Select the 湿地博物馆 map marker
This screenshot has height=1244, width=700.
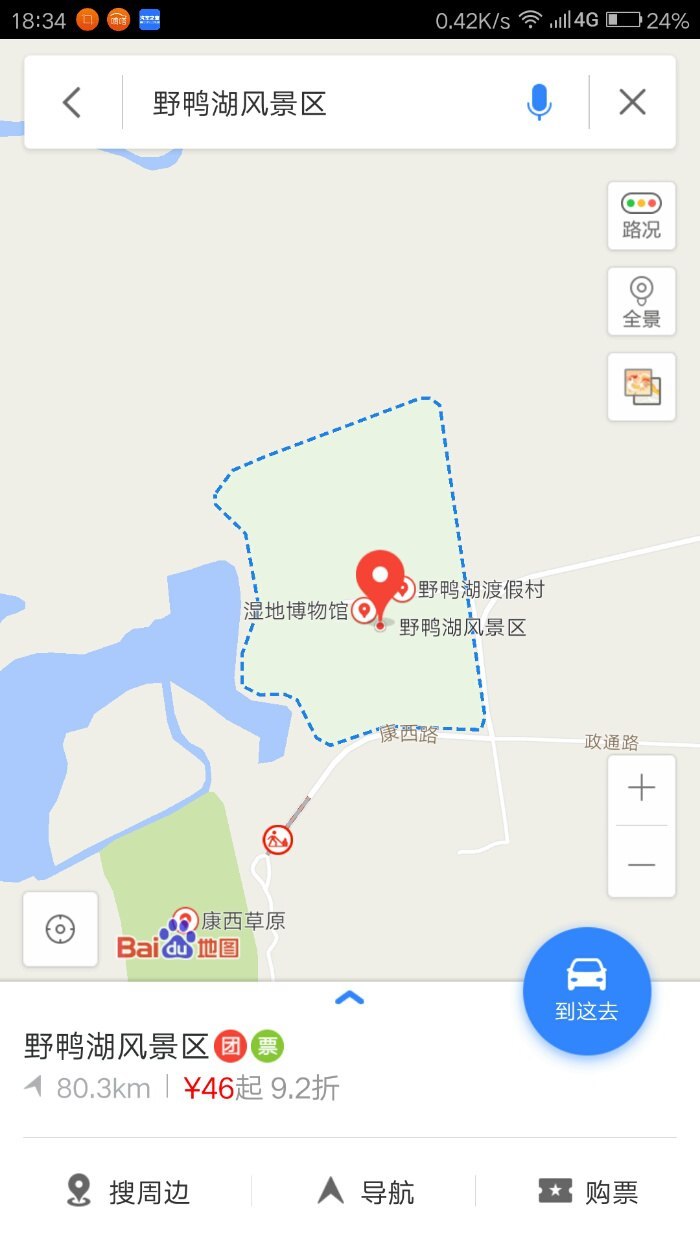pos(364,609)
